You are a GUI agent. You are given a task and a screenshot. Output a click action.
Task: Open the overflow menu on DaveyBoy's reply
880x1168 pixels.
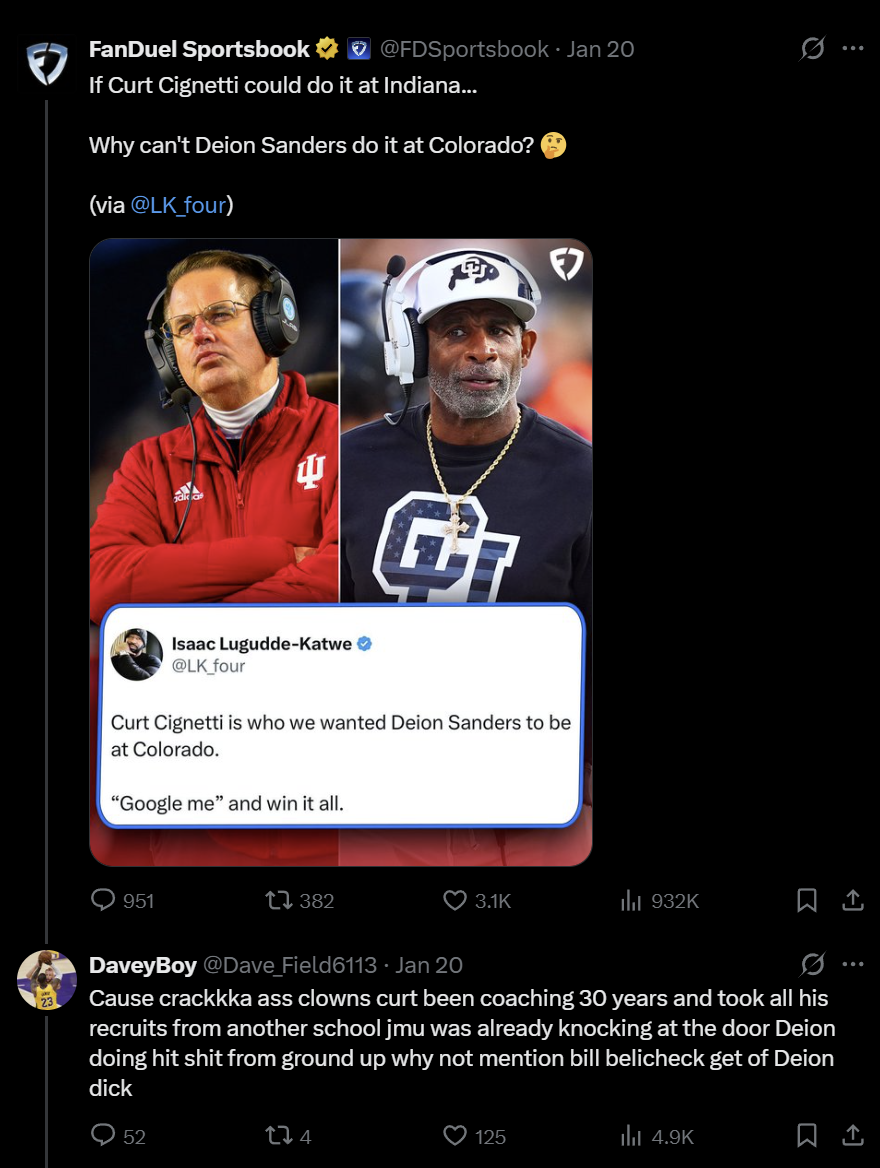coord(852,964)
